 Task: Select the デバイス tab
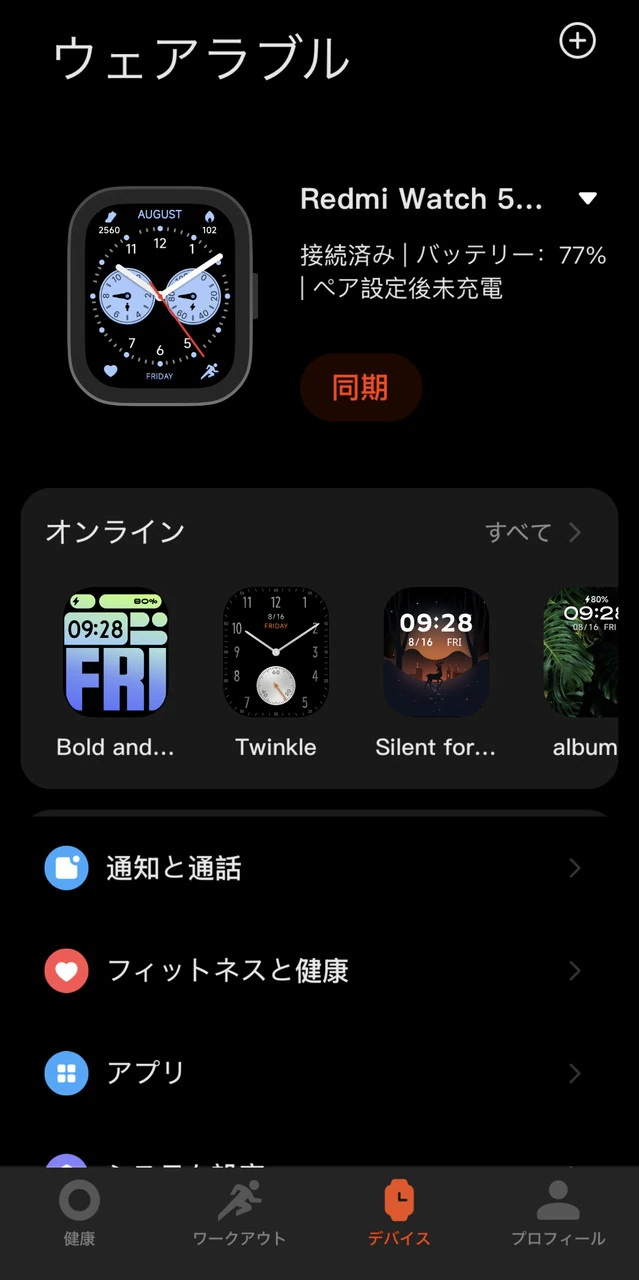point(399,1212)
